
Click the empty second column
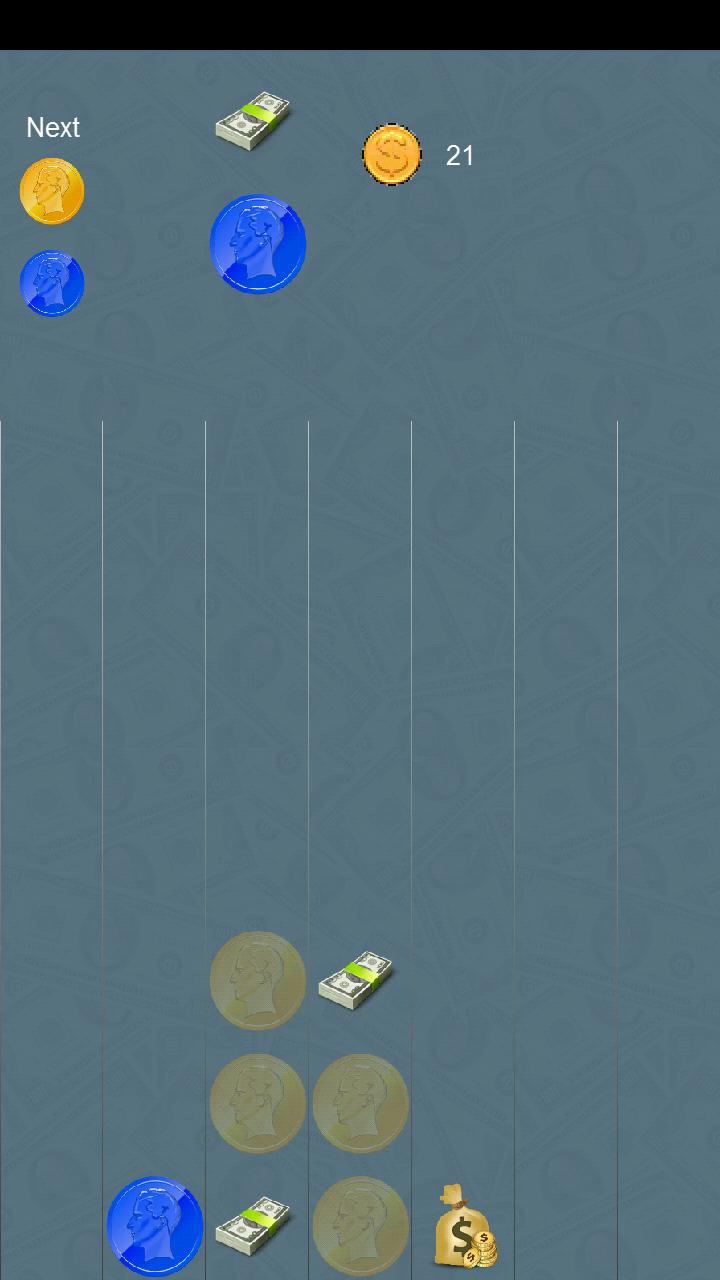pos(155,700)
